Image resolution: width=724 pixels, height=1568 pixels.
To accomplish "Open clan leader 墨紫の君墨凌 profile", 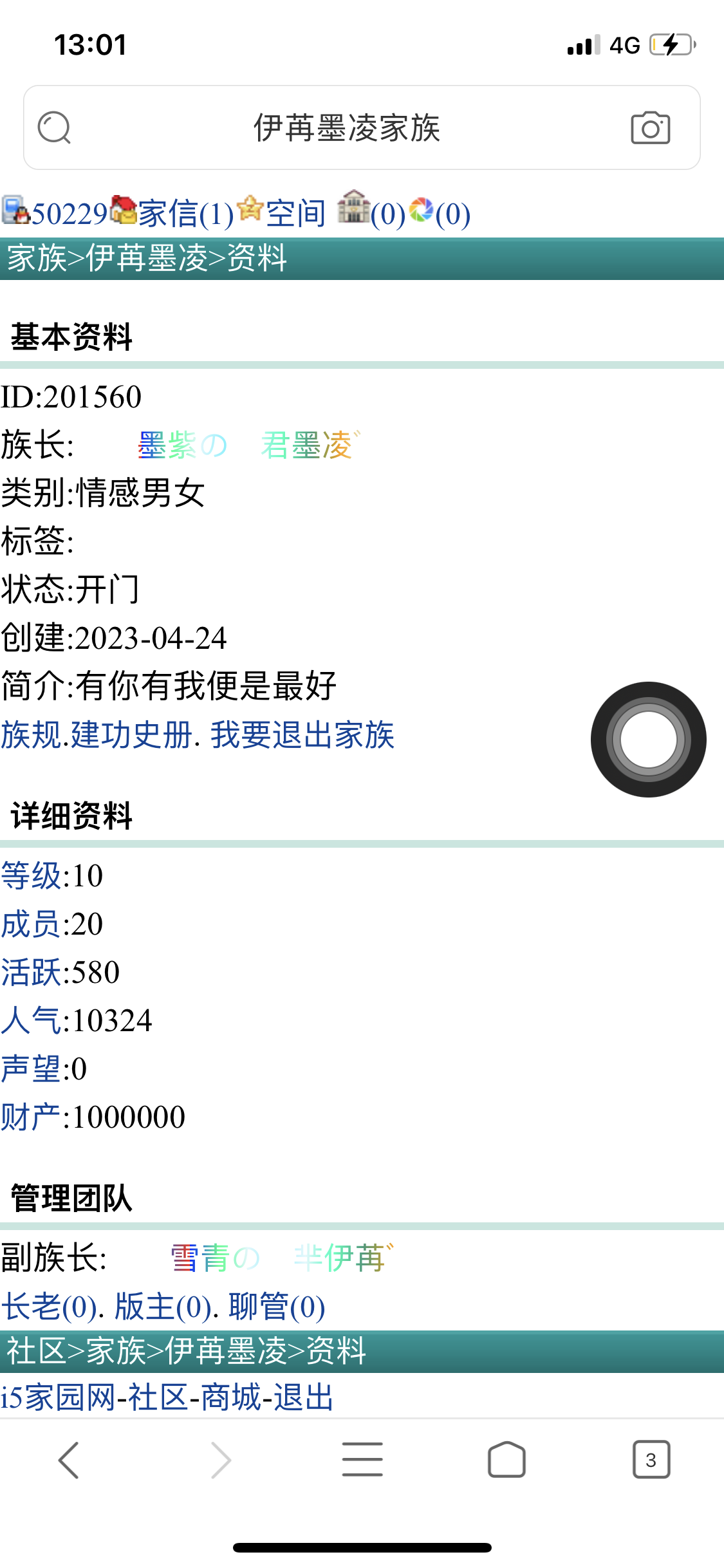I will click(248, 445).
